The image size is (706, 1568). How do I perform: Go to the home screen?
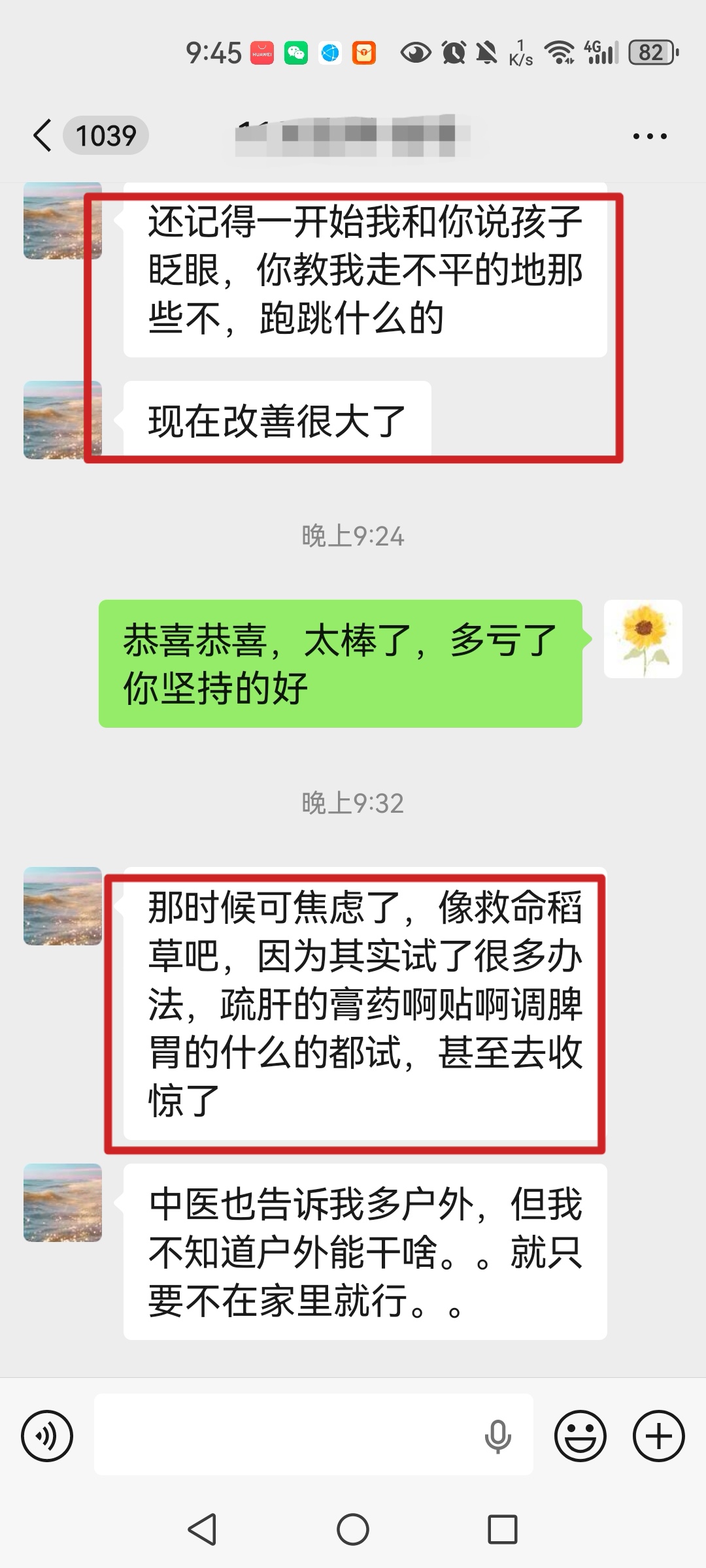coord(353,1529)
